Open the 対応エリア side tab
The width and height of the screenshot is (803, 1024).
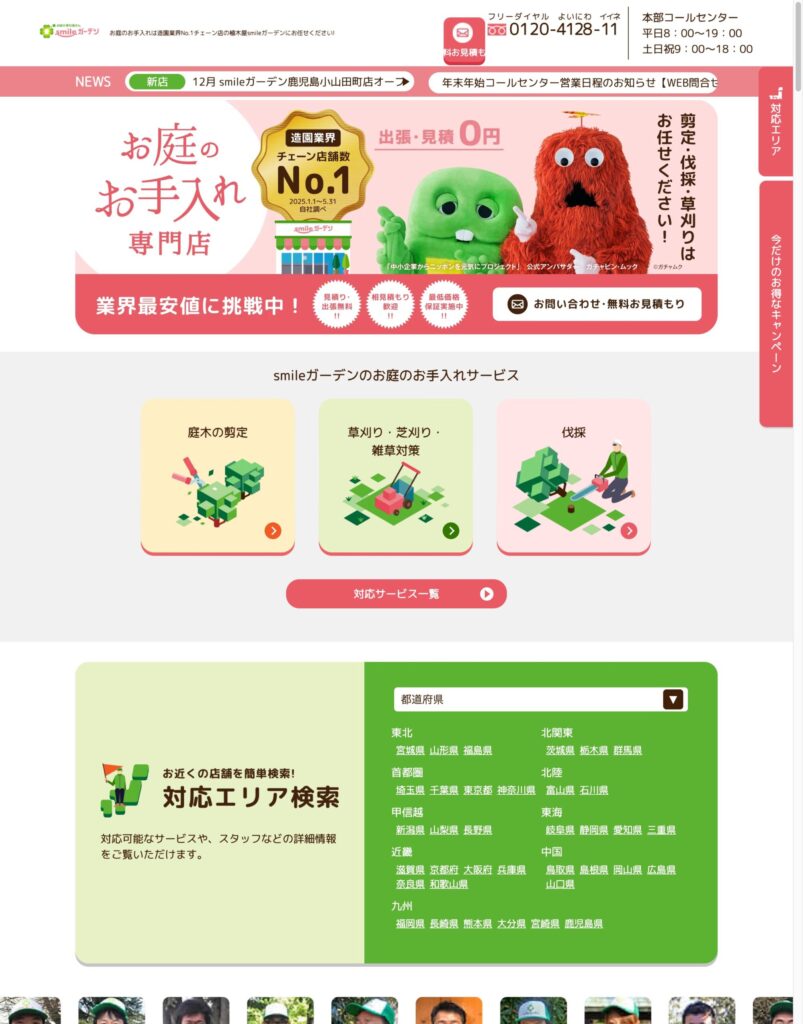click(776, 122)
